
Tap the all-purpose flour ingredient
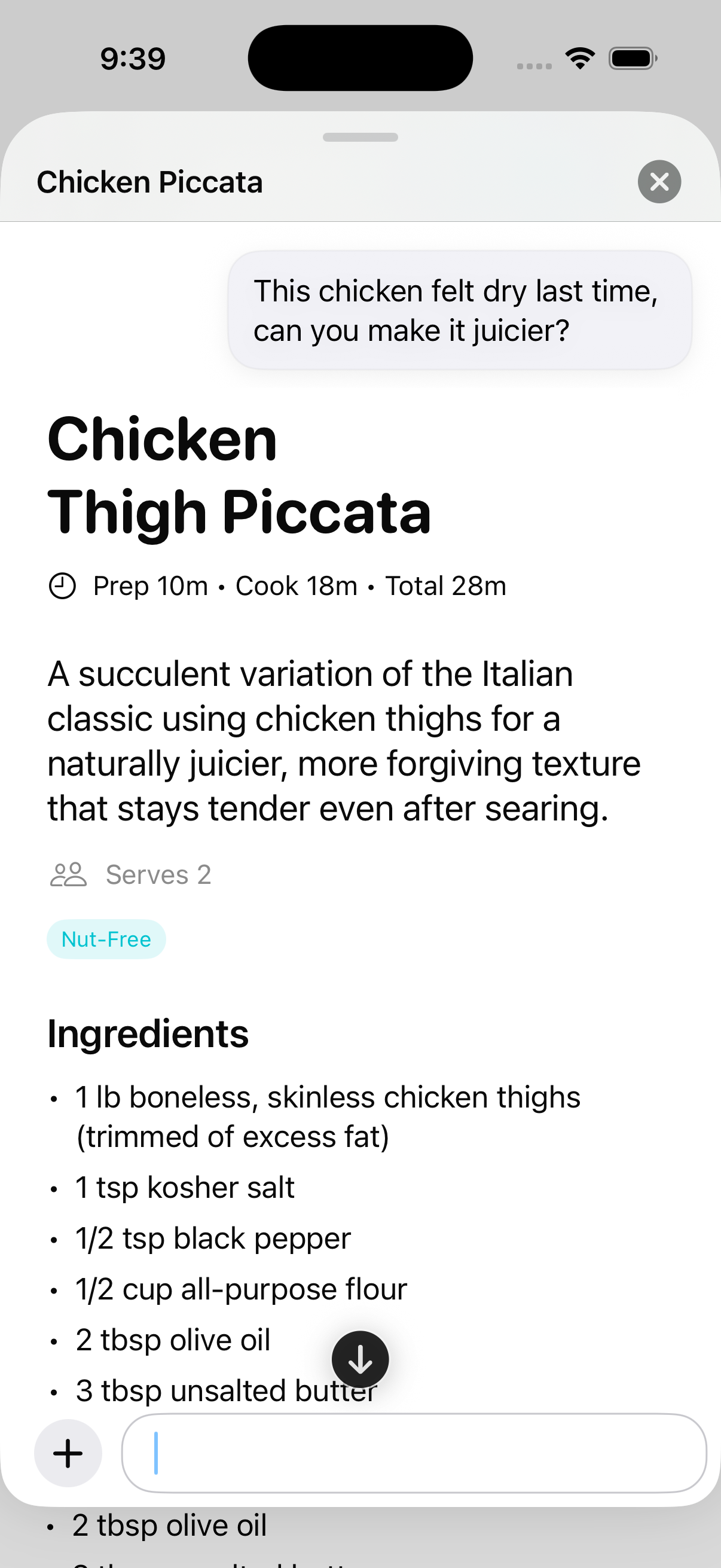pyautogui.click(x=240, y=1289)
